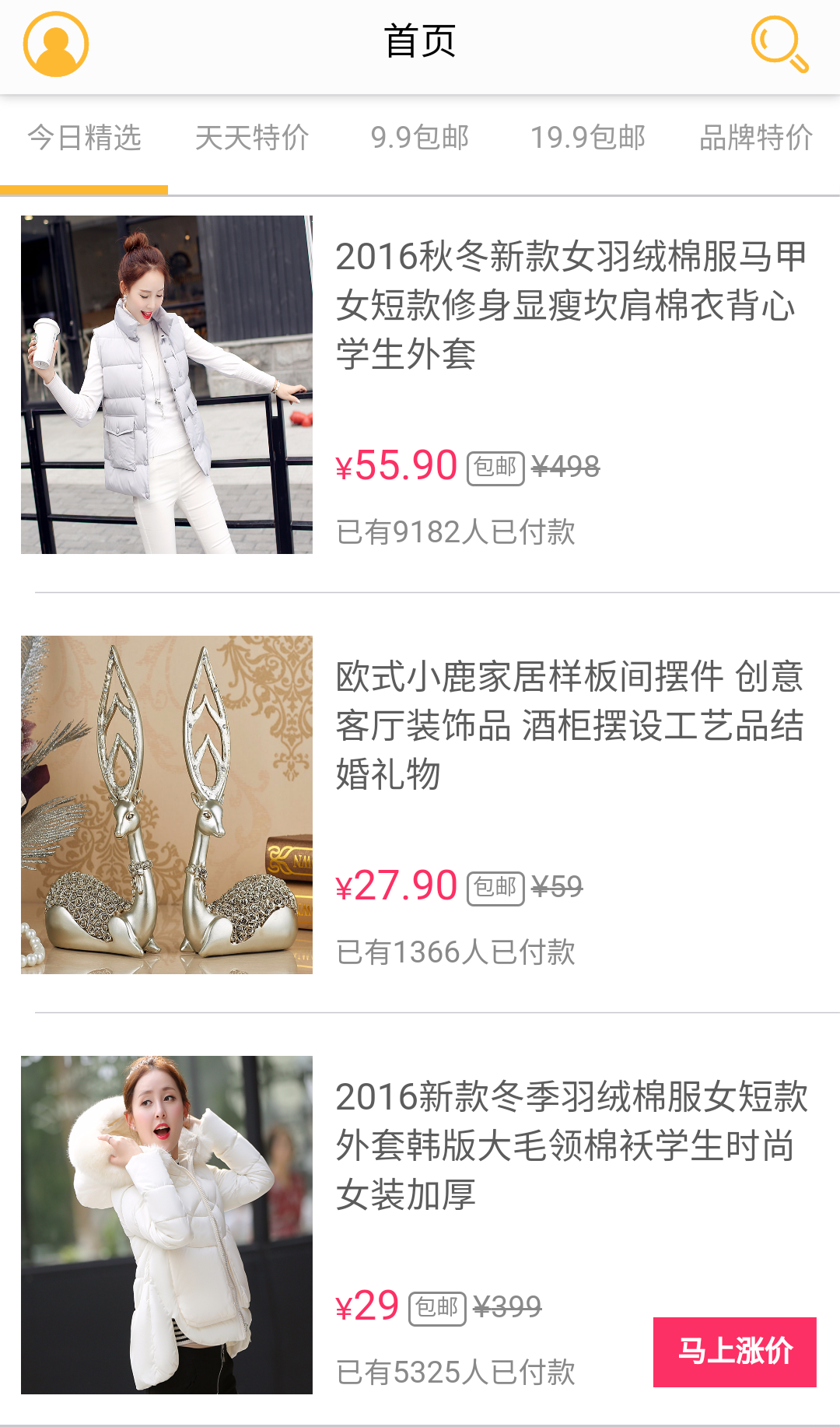Open the user profile icon
This screenshot has width=840, height=1427.
point(56,44)
